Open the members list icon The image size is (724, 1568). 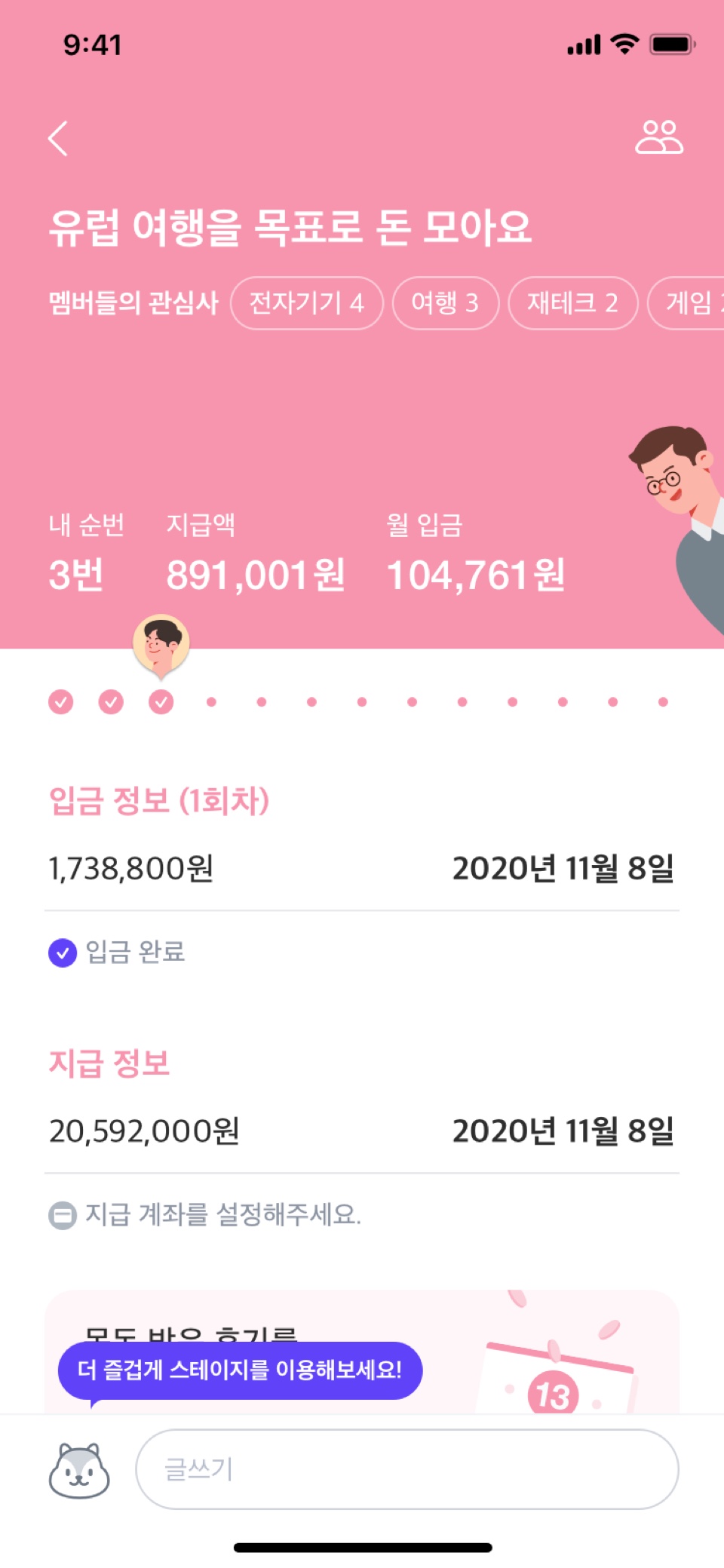coord(658,137)
